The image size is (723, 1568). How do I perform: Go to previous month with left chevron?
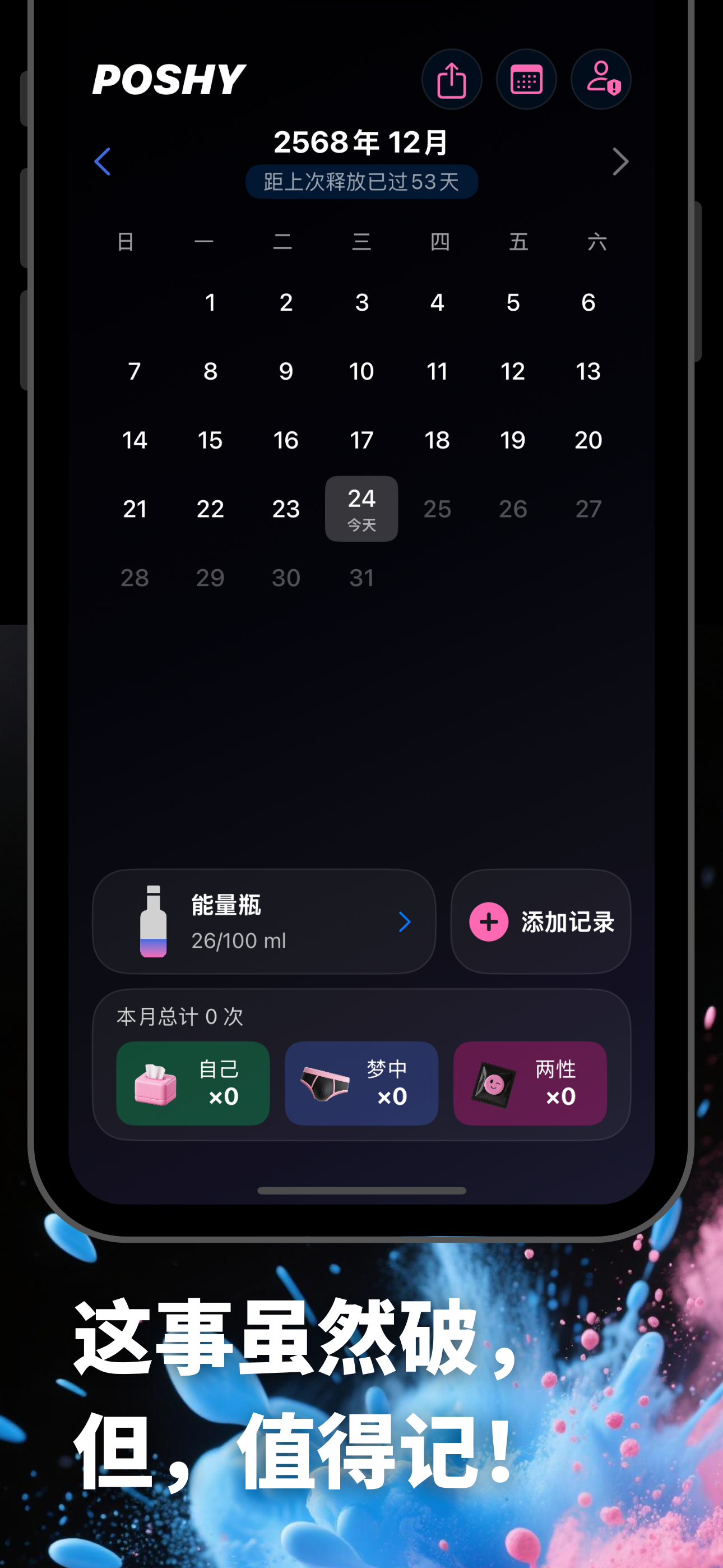(102, 162)
